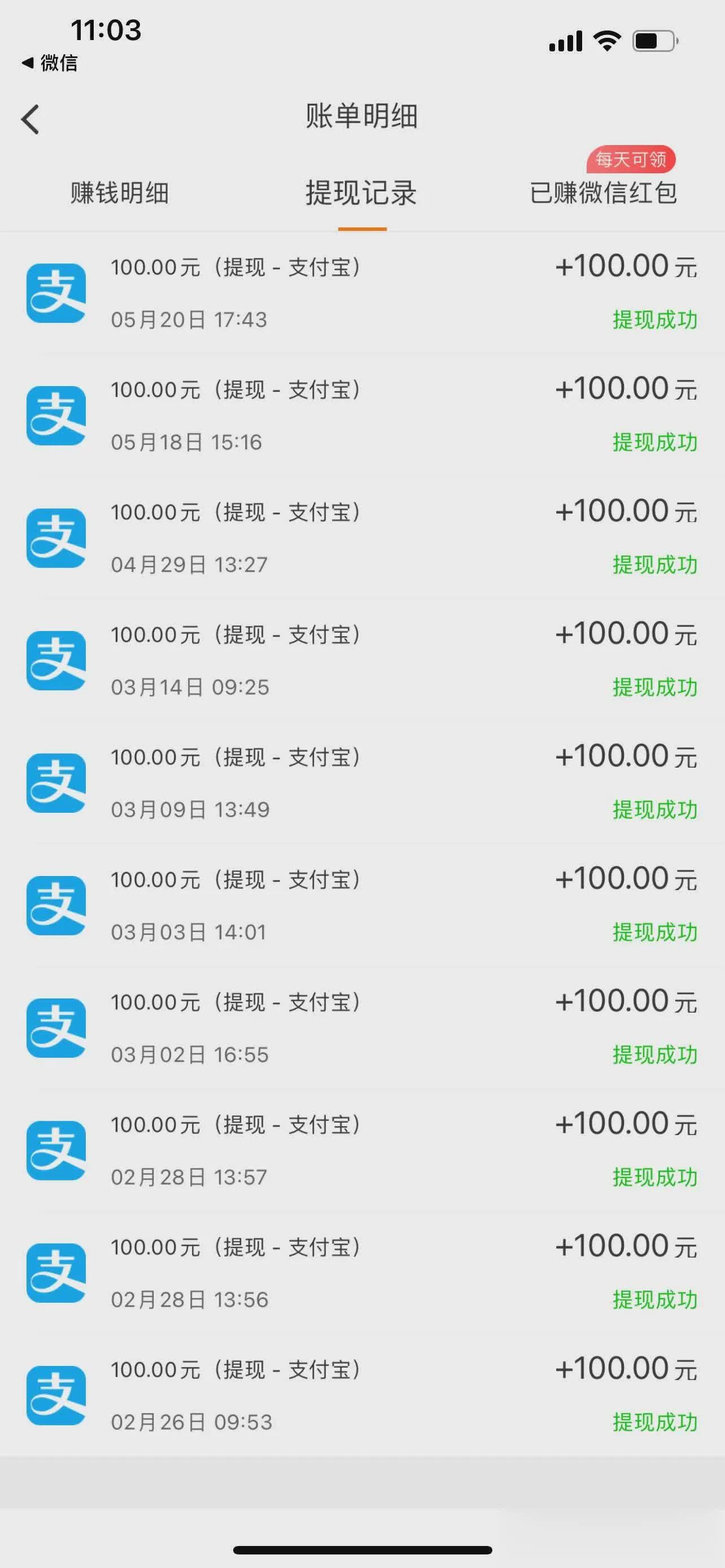Screen dimensions: 725x1568
Task: Tap the ◀微信 return link
Action: 49,63
